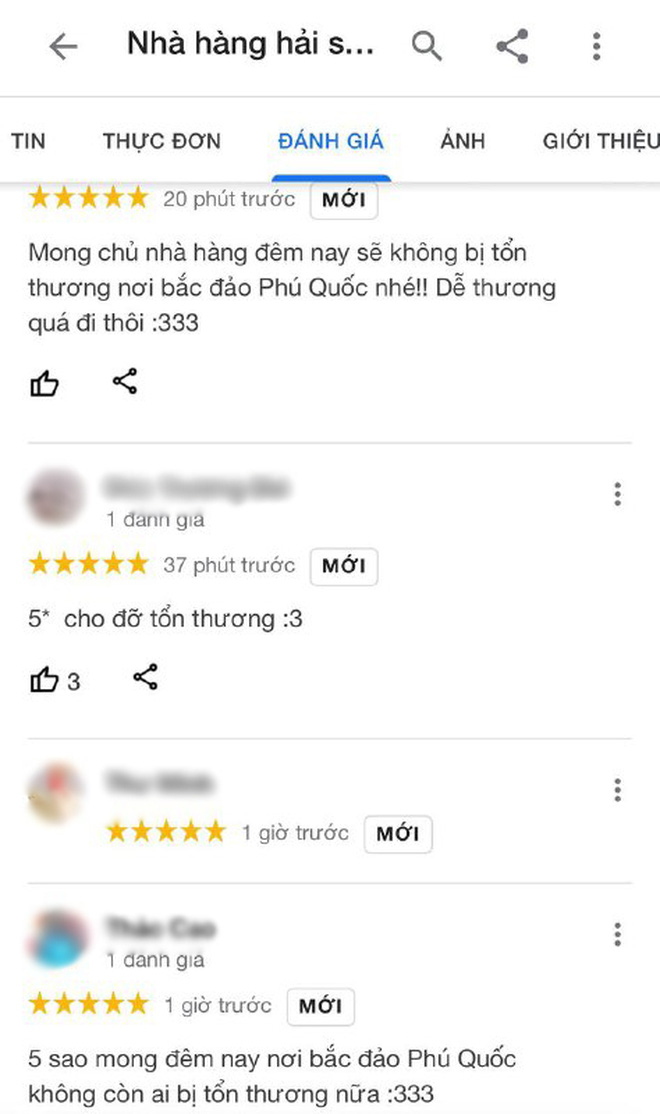Like the review posted 20 phút trước

(44, 383)
